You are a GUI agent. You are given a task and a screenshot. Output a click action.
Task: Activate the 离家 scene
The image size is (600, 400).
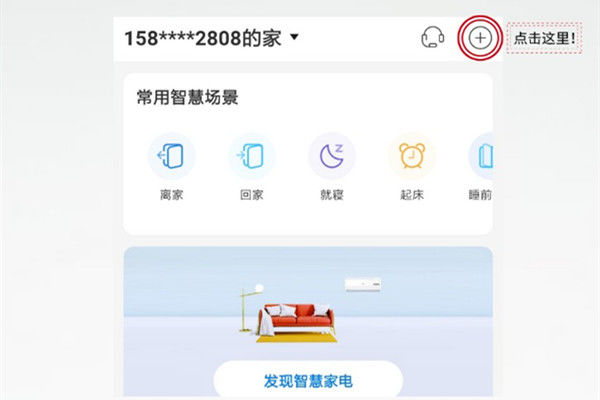pyautogui.click(x=171, y=157)
